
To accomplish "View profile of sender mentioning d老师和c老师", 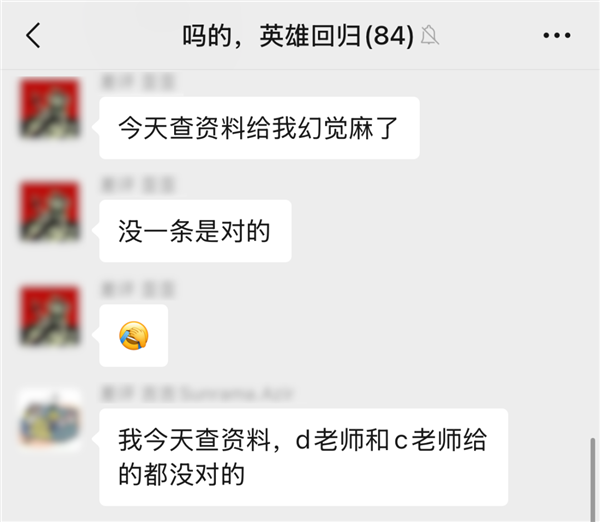I will (x=50, y=419).
